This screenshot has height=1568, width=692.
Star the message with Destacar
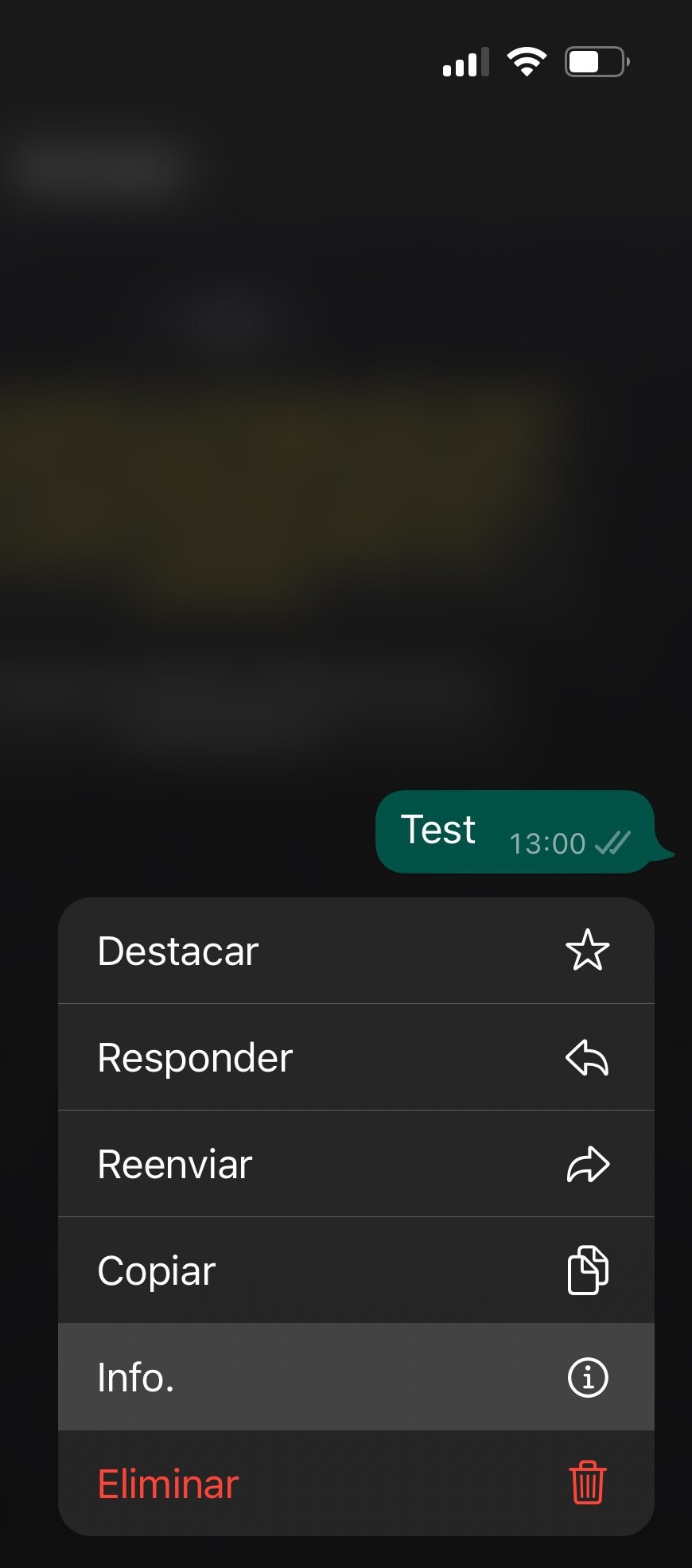(x=356, y=951)
